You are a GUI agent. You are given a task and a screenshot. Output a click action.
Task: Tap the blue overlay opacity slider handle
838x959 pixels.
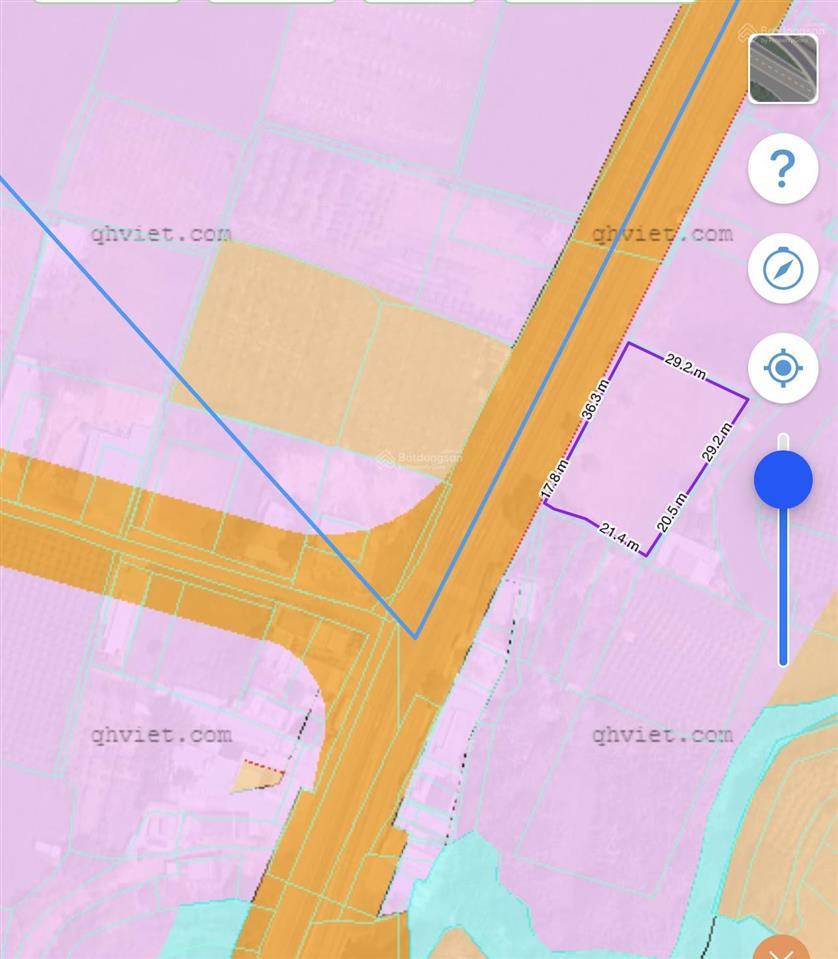pyautogui.click(x=783, y=479)
